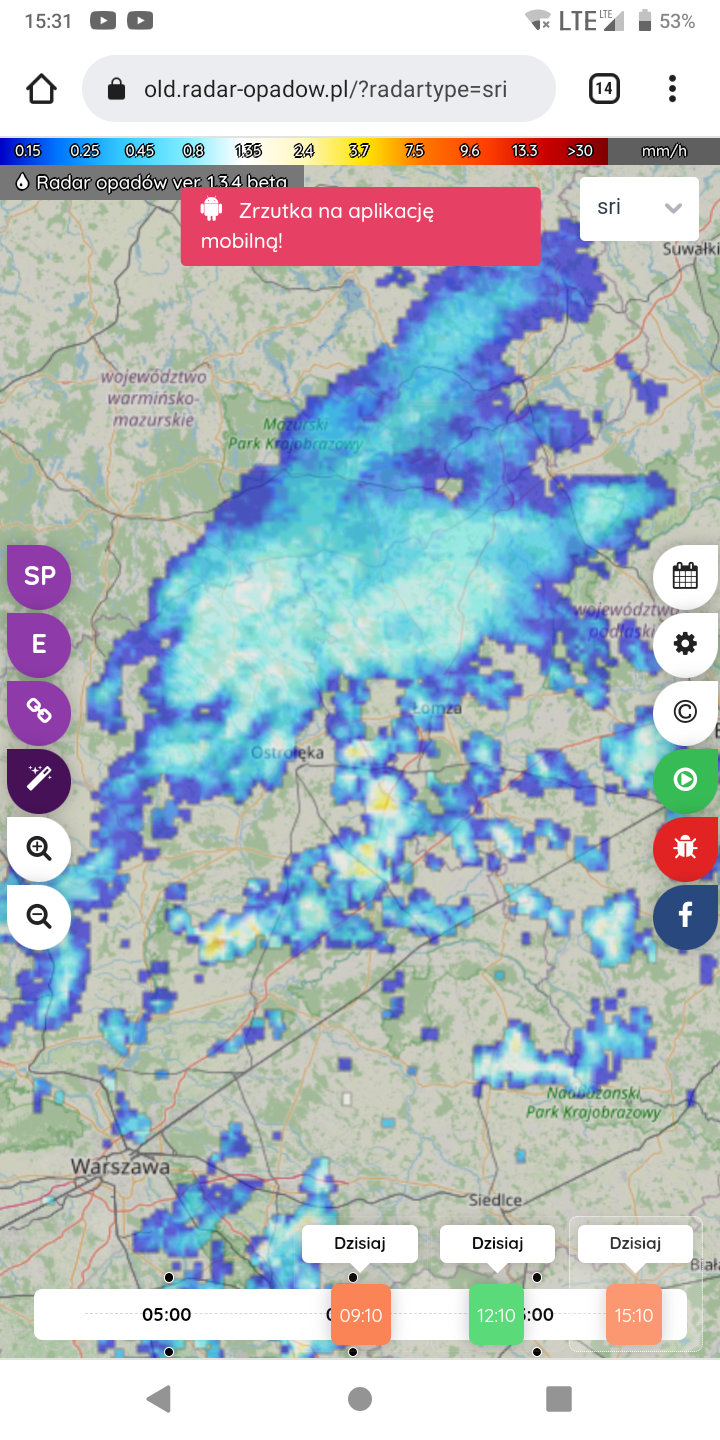
Task: Edit the old.radar-opadow.pl address bar
Action: [325, 89]
